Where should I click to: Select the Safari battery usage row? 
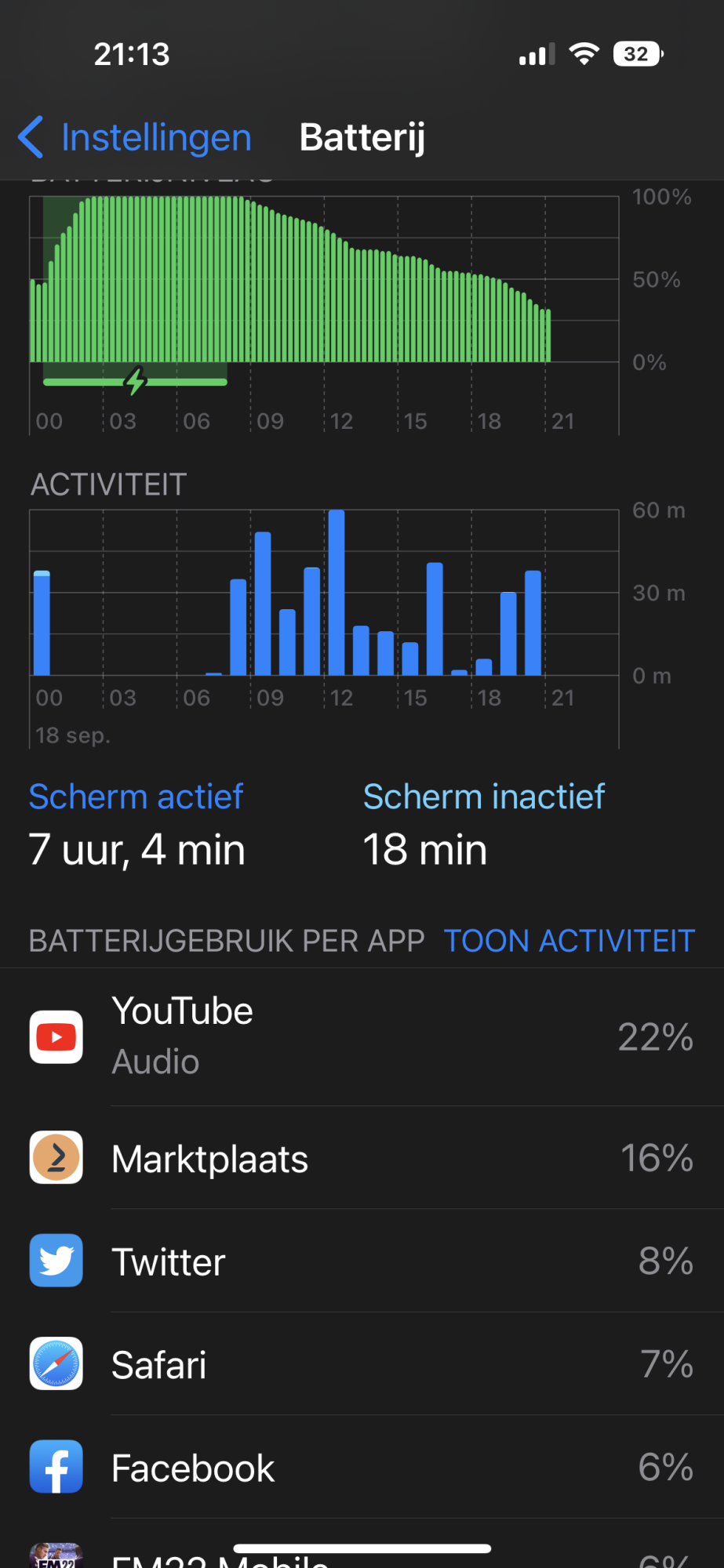[x=361, y=1364]
